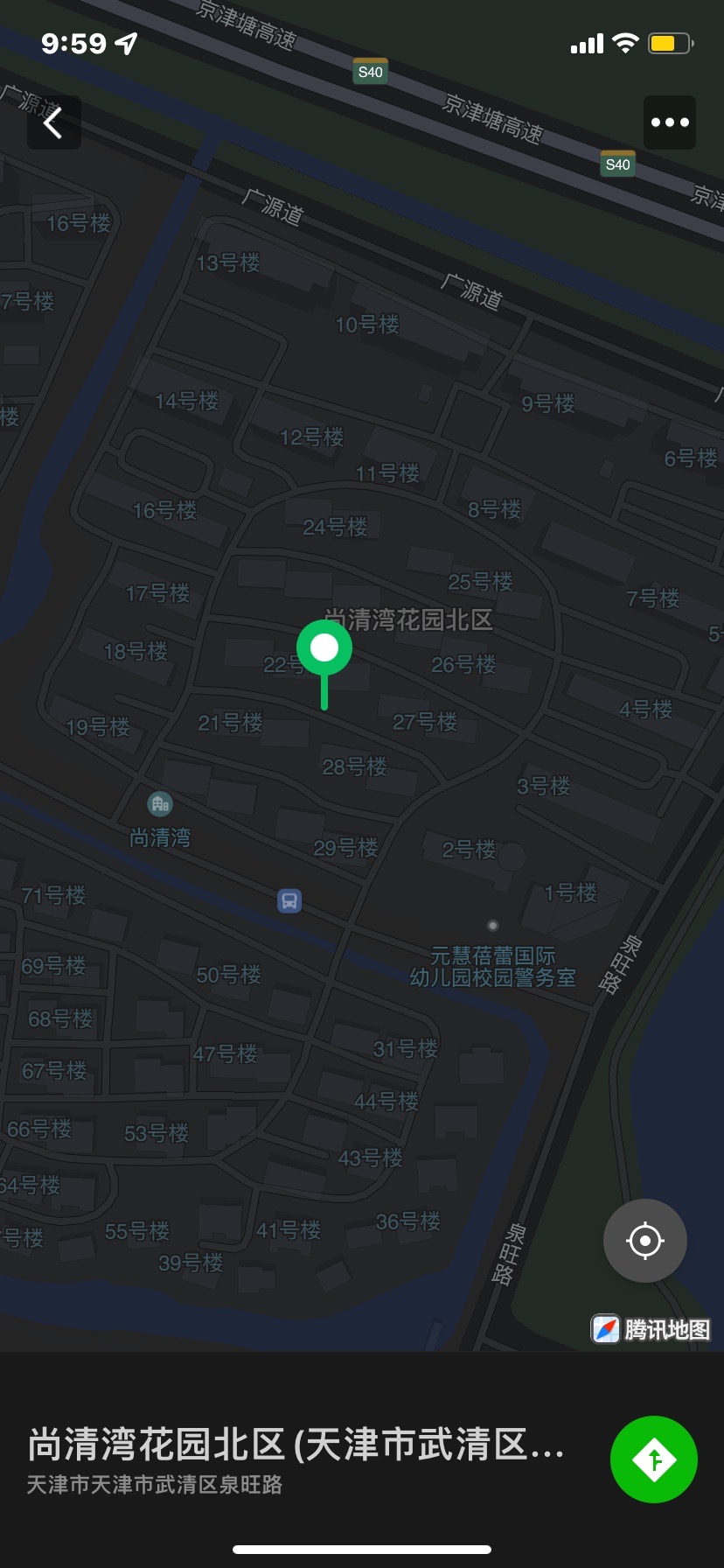The height and width of the screenshot is (1568, 724).
Task: Tap the 尚清湾 metro station icon
Action: pos(160,803)
